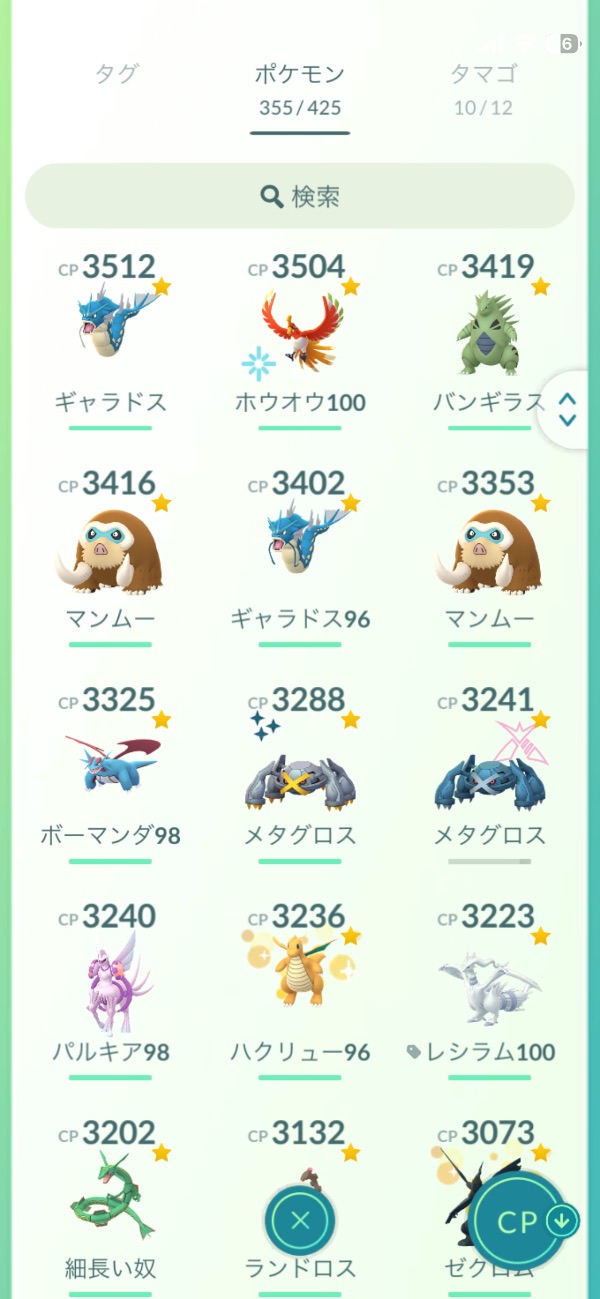Screen dimensions: 600x1299
Task: View ハクリュー96 details
Action: [300, 980]
